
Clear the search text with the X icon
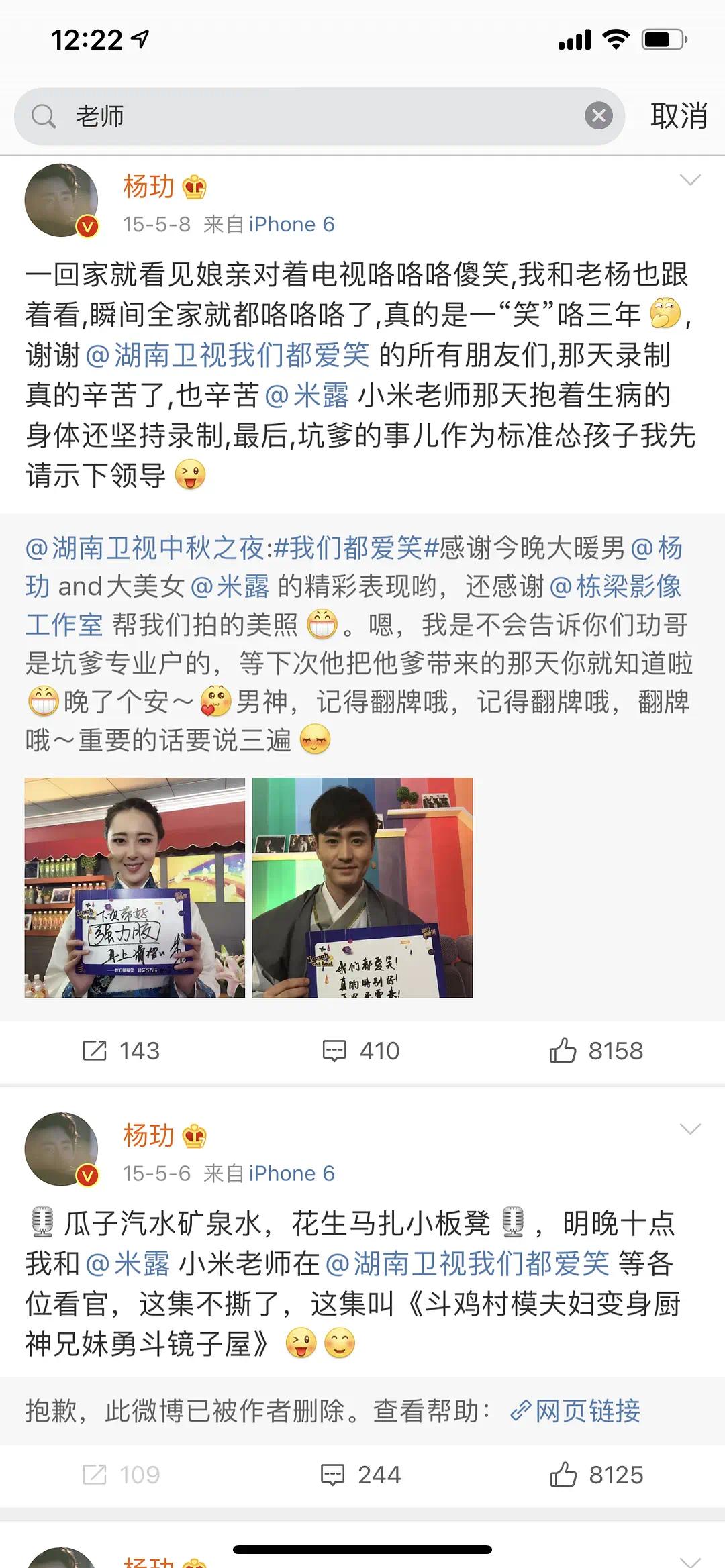pyautogui.click(x=598, y=116)
